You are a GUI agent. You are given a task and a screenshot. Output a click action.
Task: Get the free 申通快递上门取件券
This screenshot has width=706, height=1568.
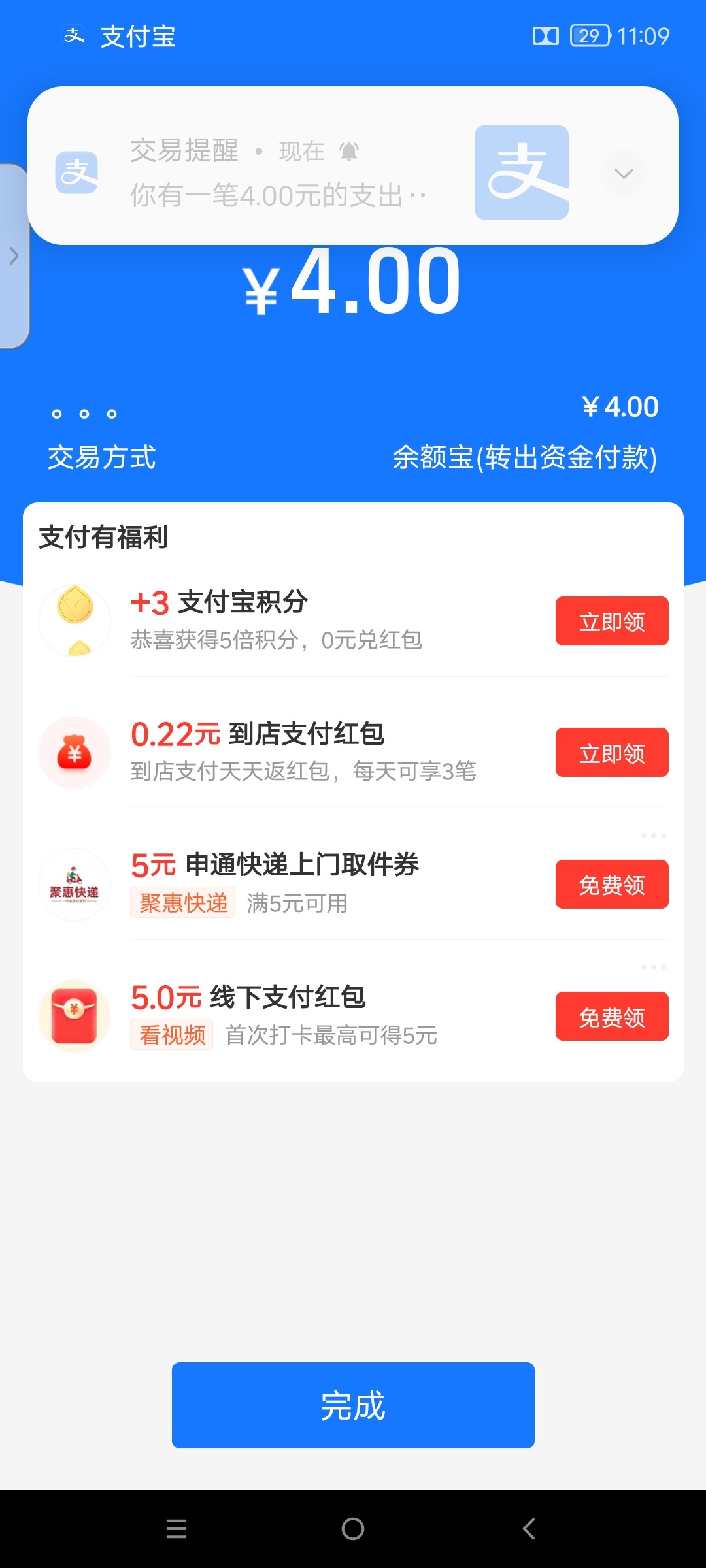[x=611, y=885]
